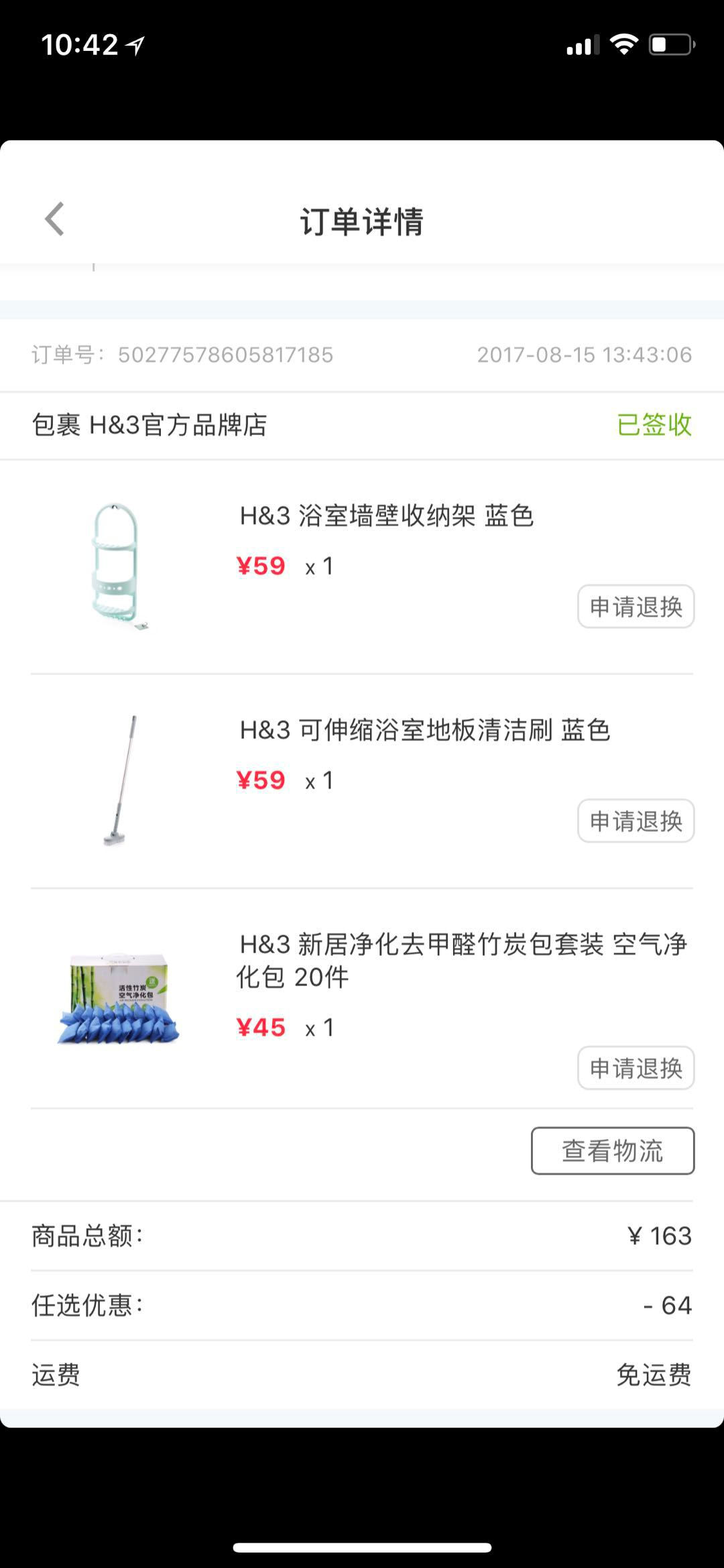Open the 浴室墙壁收纳架 product image
724x1568 pixels.
(118, 566)
